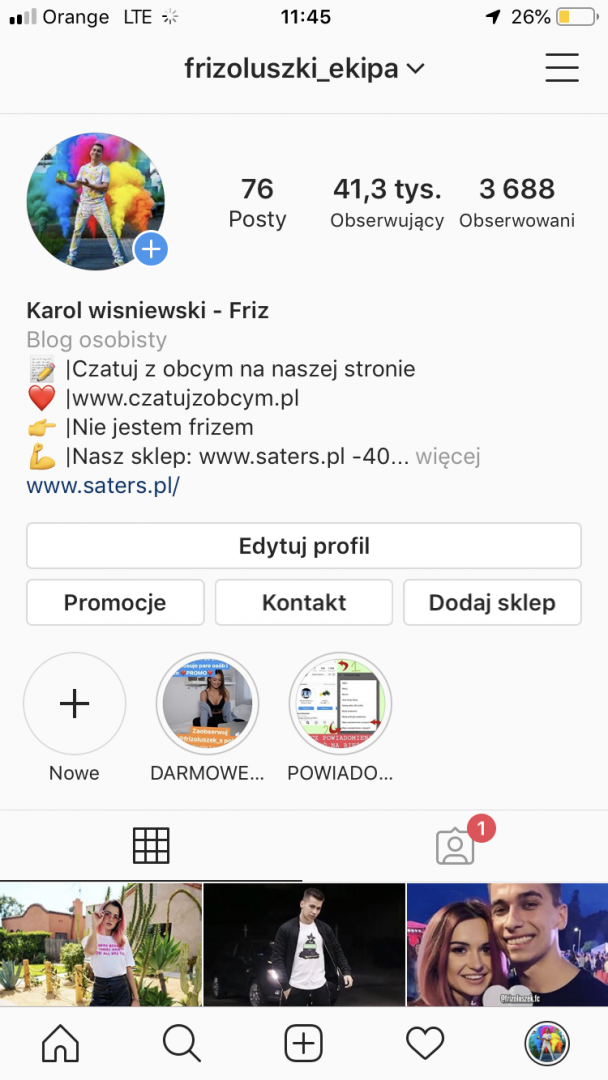Switch to the tagged photos tab
608x1080 pixels.
[455, 846]
